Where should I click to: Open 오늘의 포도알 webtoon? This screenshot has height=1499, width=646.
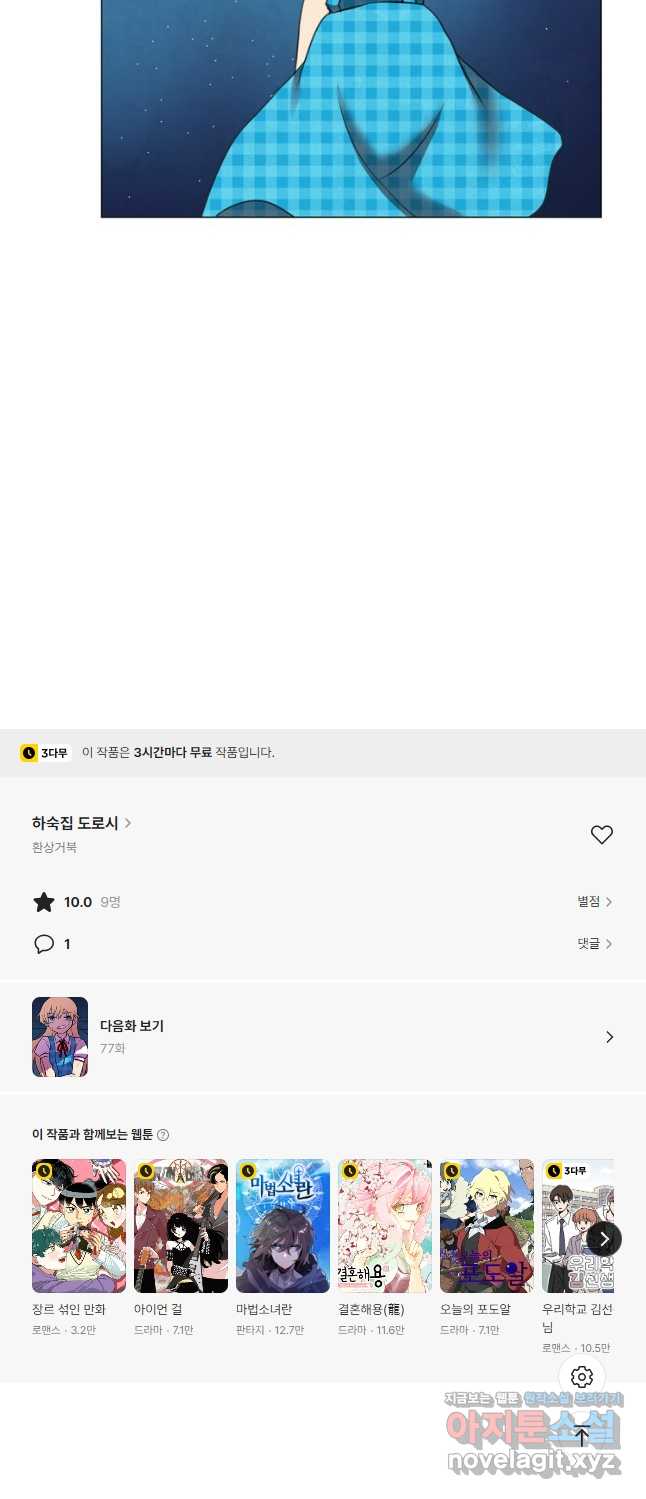pos(487,1226)
